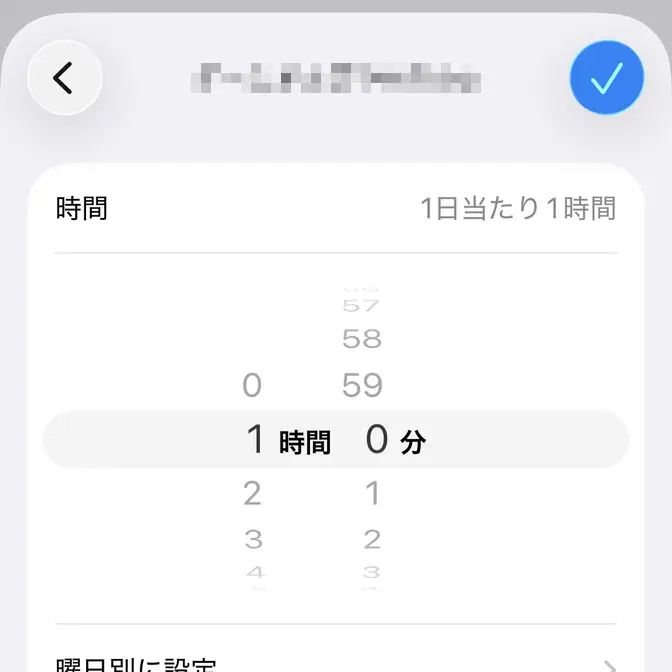Select 59 in the minutes picker
672x672 pixels.
pos(362,385)
